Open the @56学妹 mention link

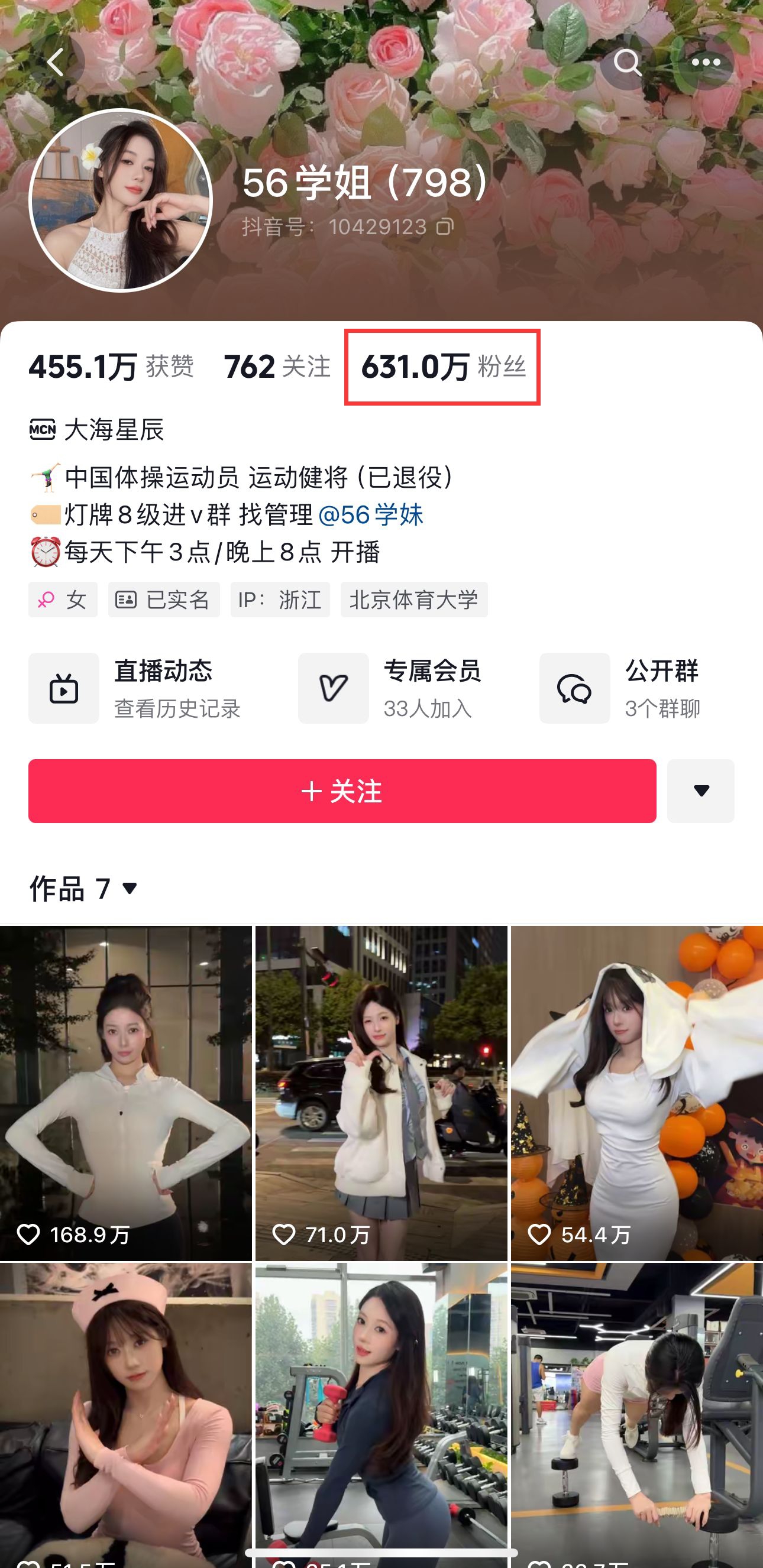coord(370,515)
